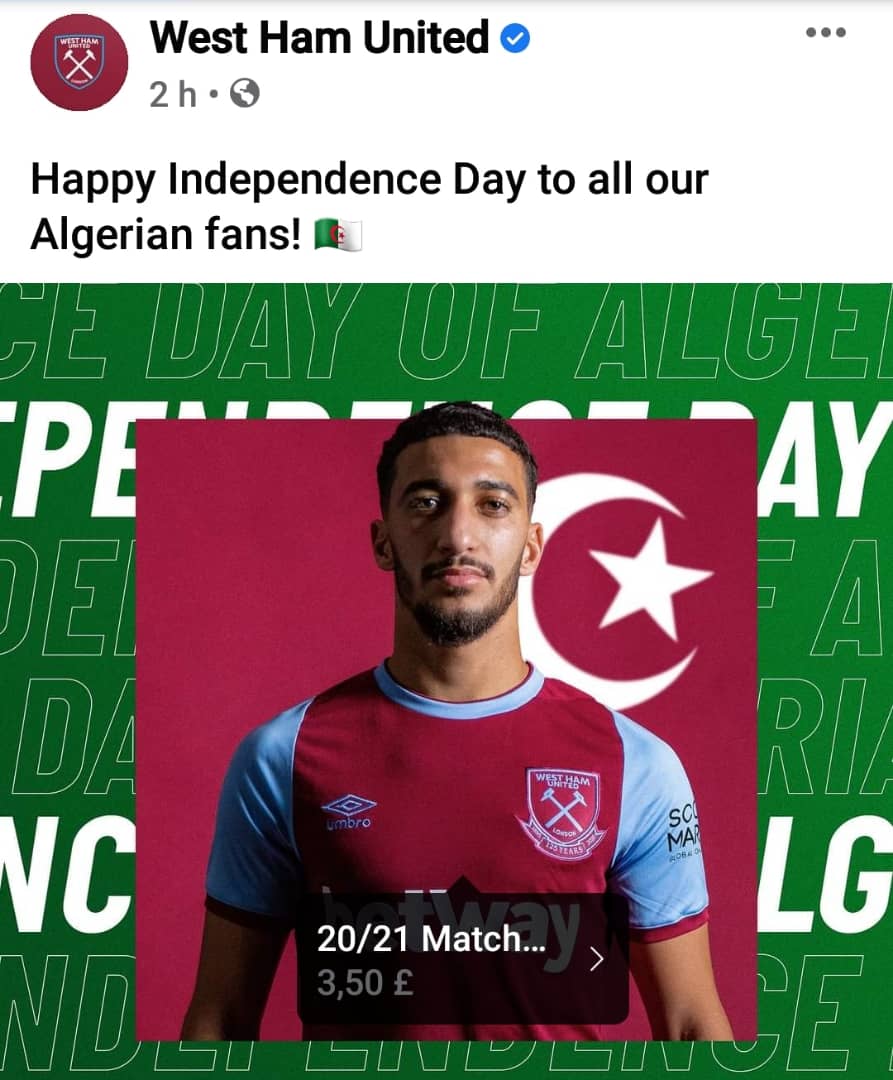Viewport: 893px width, 1080px height.
Task: Tap West Ham United profile picture
Action: point(79,63)
